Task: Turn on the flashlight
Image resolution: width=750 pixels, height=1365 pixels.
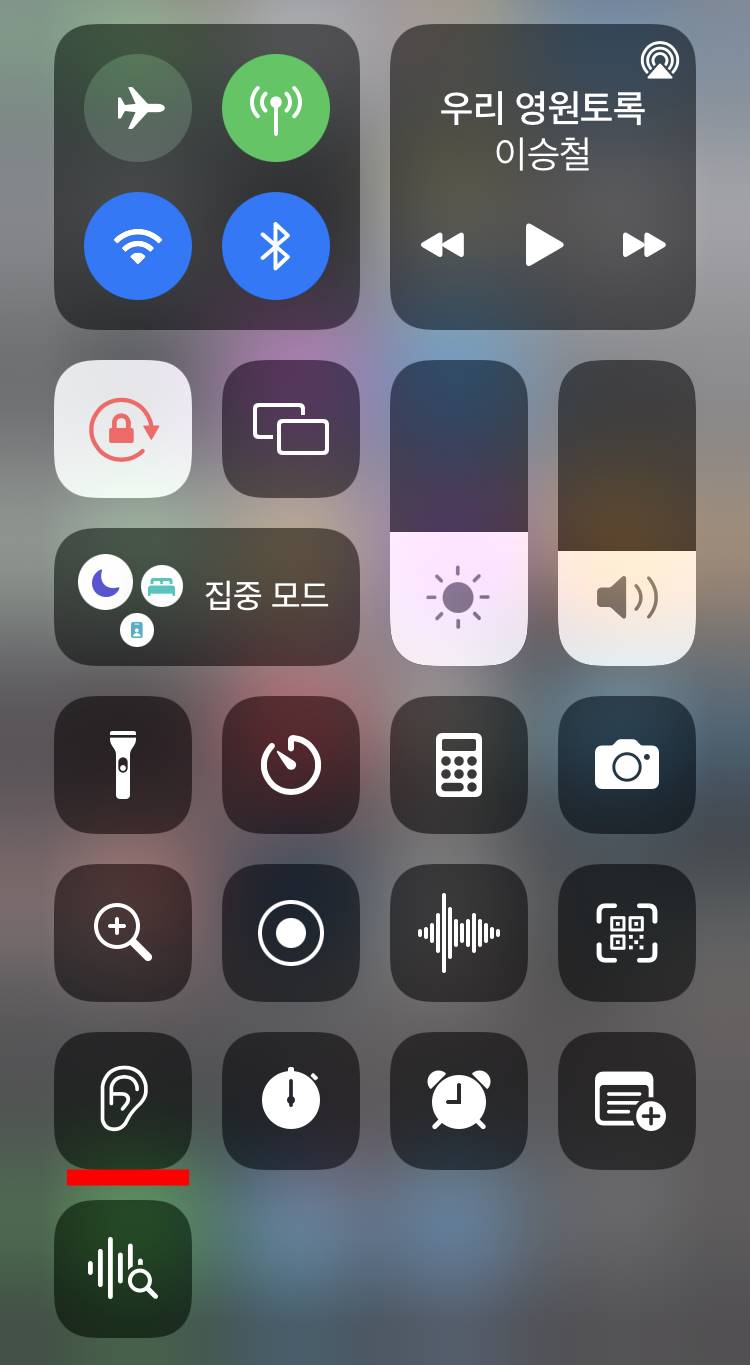Action: click(123, 765)
